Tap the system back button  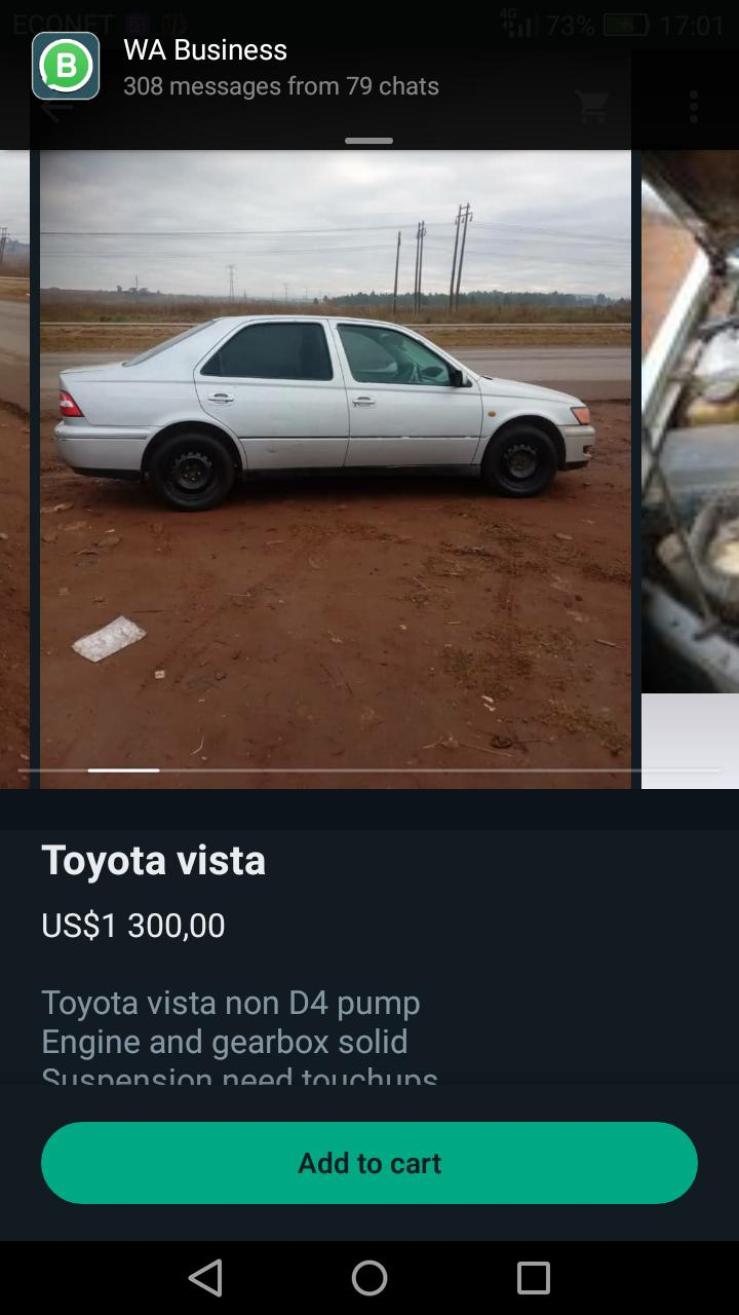coord(205,1277)
